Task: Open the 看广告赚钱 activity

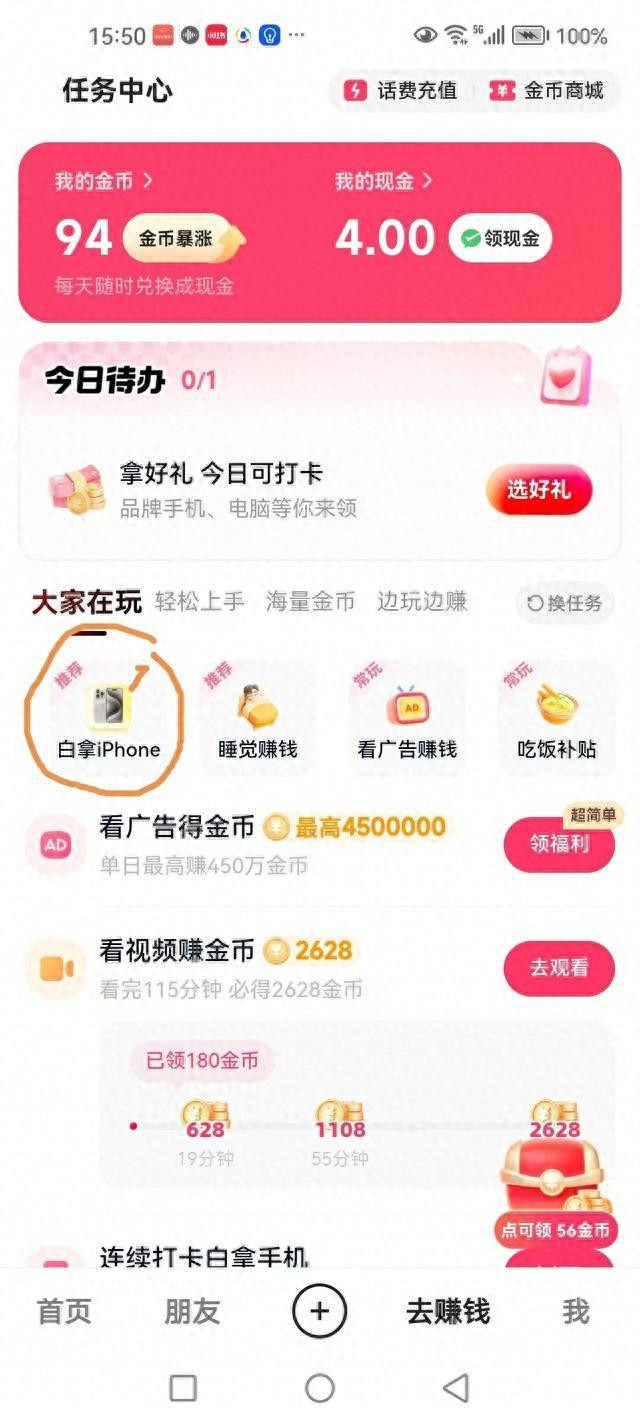Action: pos(407,716)
